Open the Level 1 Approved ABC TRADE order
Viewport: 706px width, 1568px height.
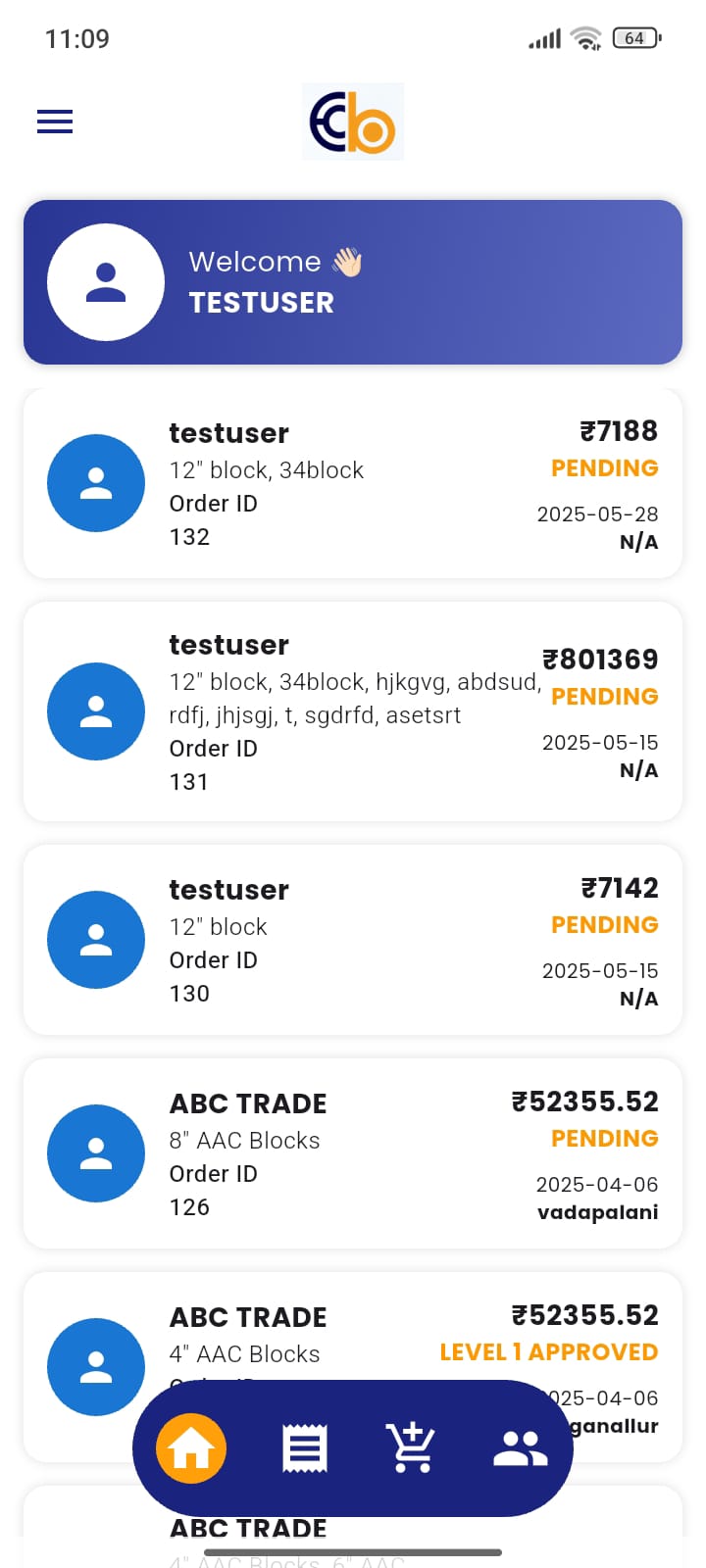click(353, 1325)
